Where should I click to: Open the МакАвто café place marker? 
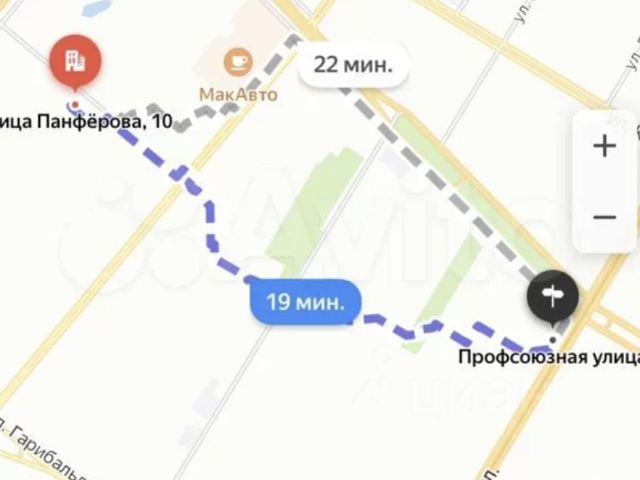(238, 62)
